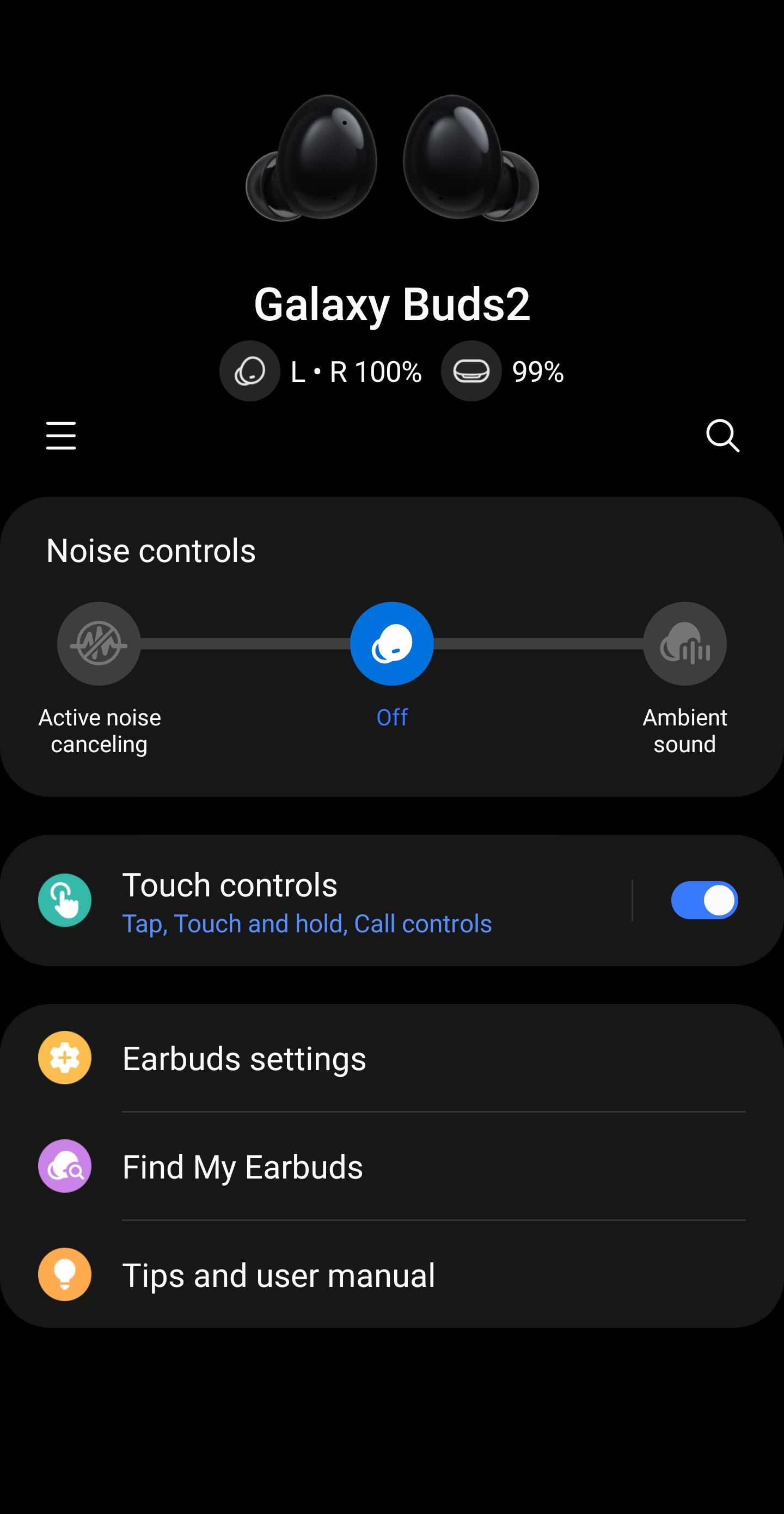Switch to Ambient sound mode
The width and height of the screenshot is (784, 1514).
[685, 644]
